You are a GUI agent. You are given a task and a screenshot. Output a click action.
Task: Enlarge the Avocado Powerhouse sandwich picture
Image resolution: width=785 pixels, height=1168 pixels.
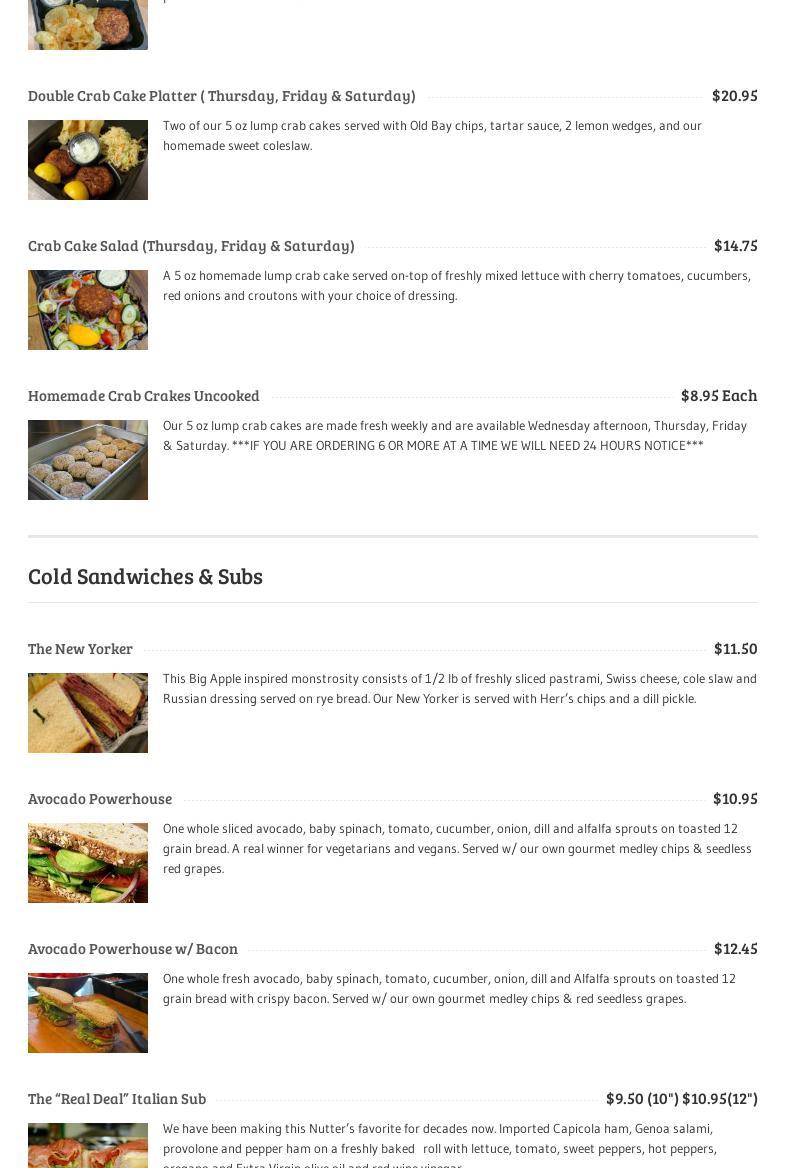tap(88, 863)
